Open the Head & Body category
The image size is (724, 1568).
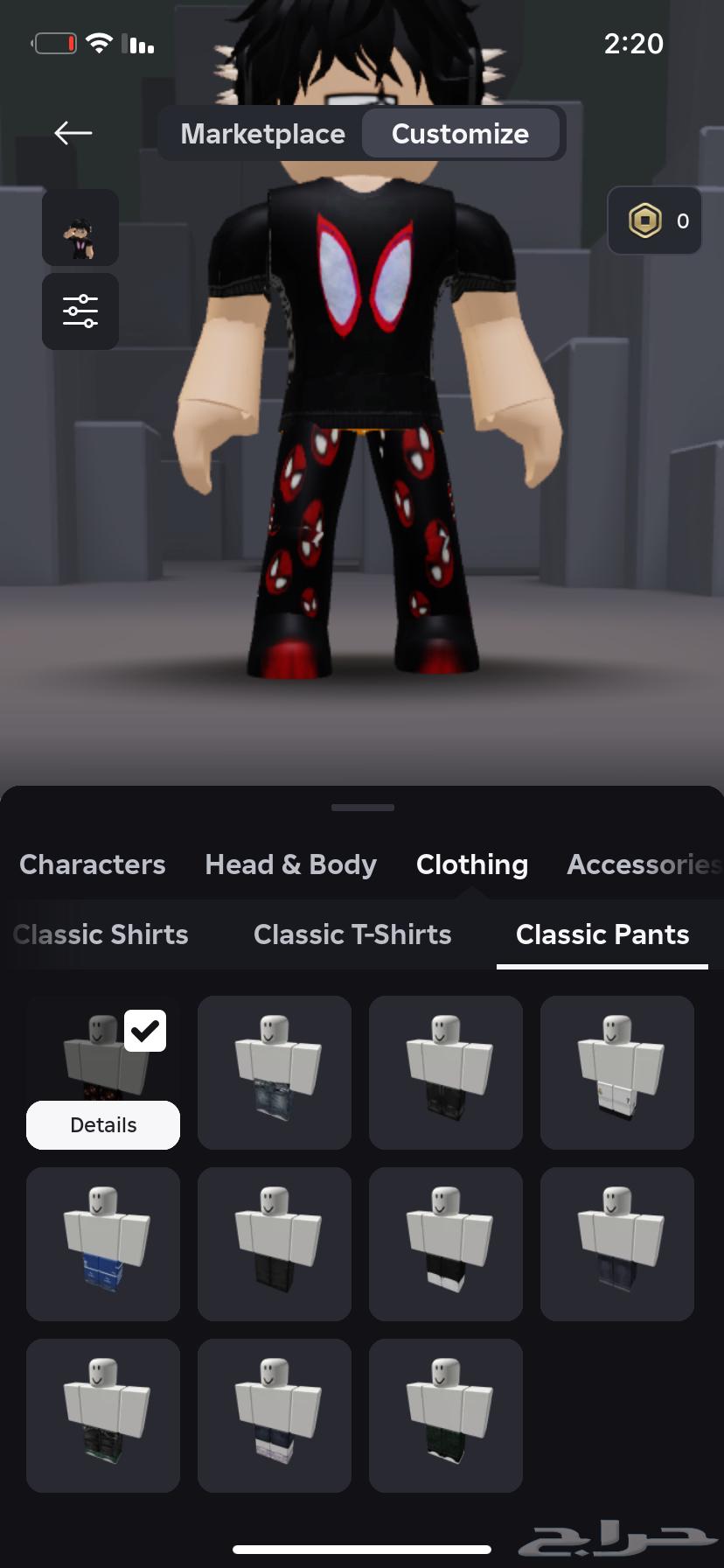[x=290, y=864]
